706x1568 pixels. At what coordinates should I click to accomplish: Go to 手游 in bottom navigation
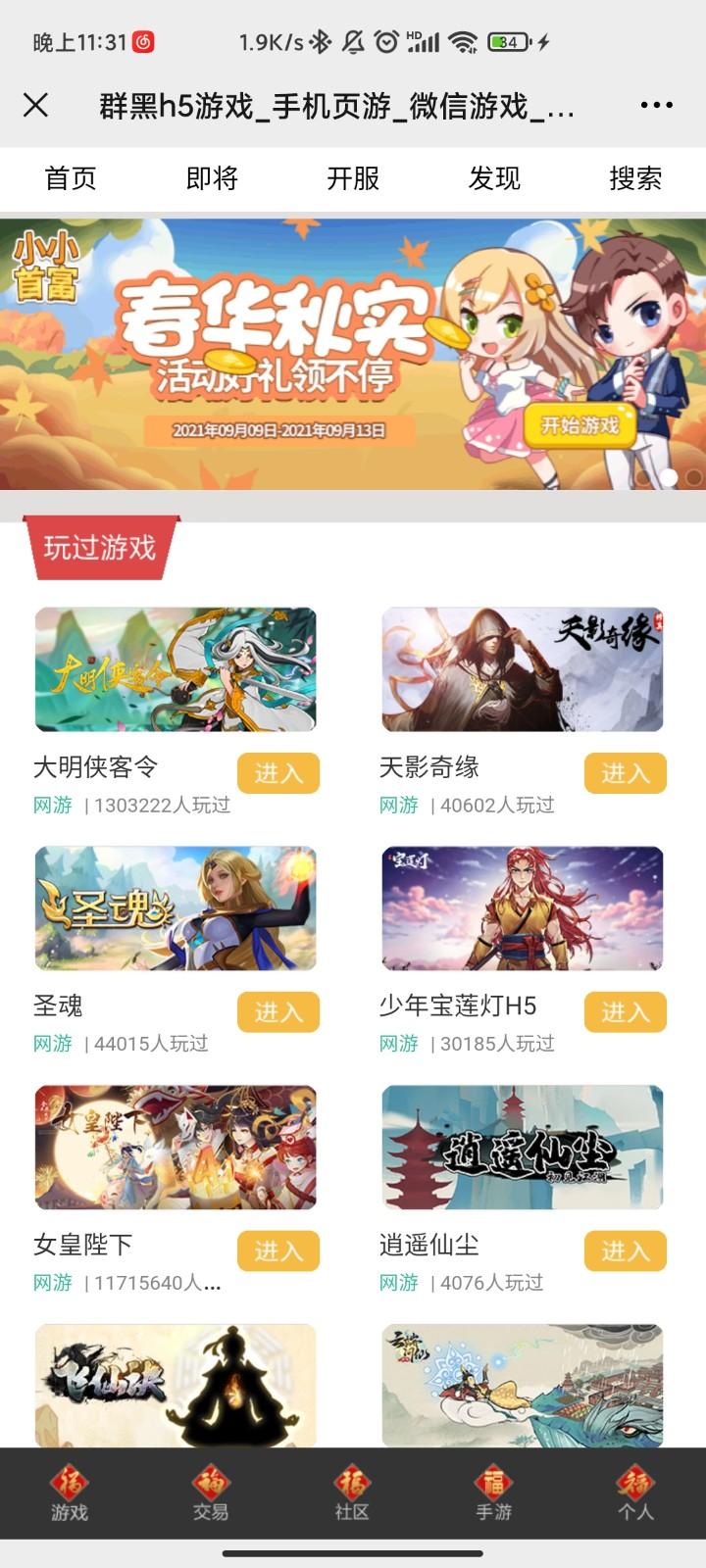pyautogui.click(x=493, y=1494)
